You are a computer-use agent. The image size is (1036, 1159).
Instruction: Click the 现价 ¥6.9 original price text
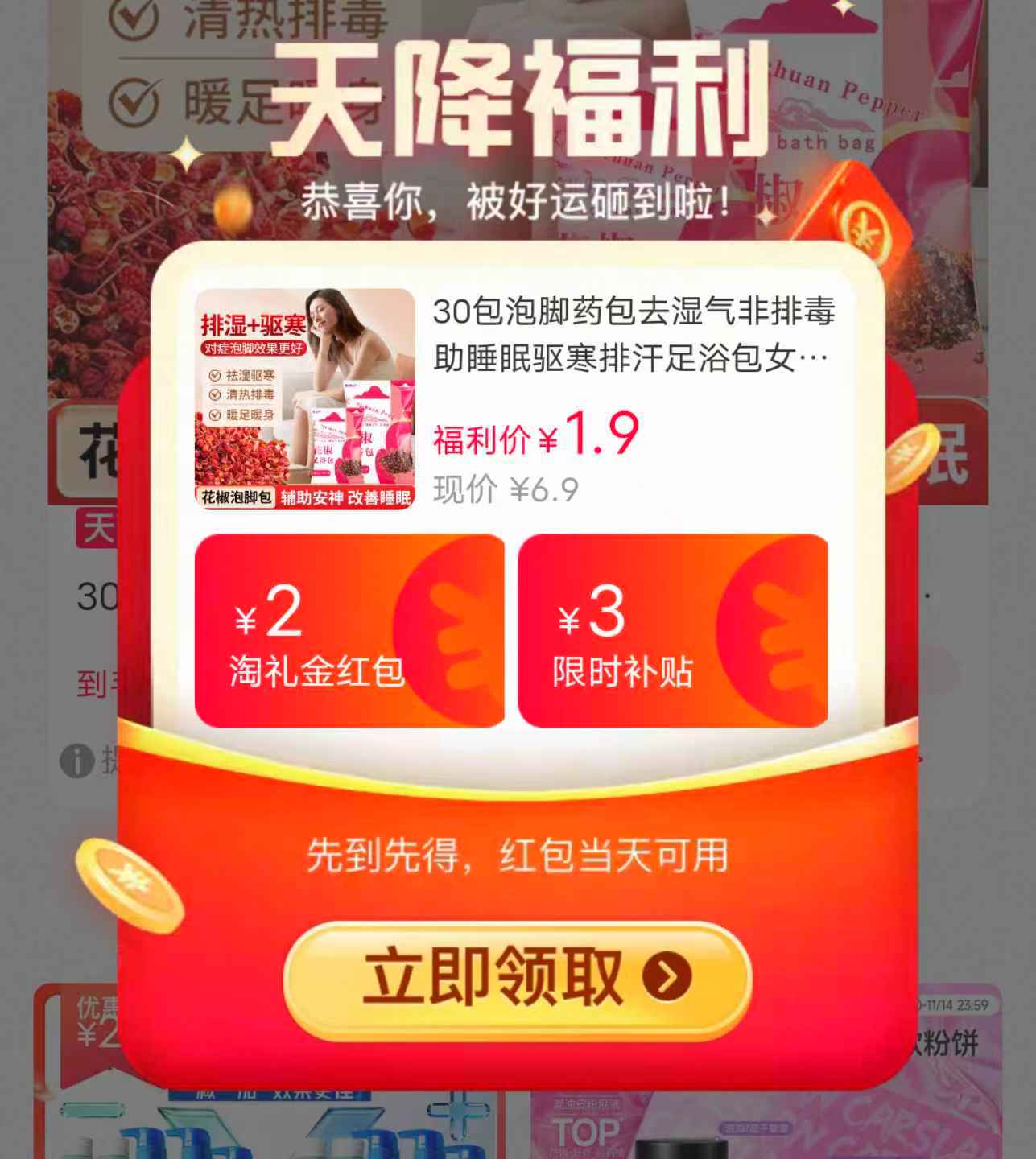[503, 488]
